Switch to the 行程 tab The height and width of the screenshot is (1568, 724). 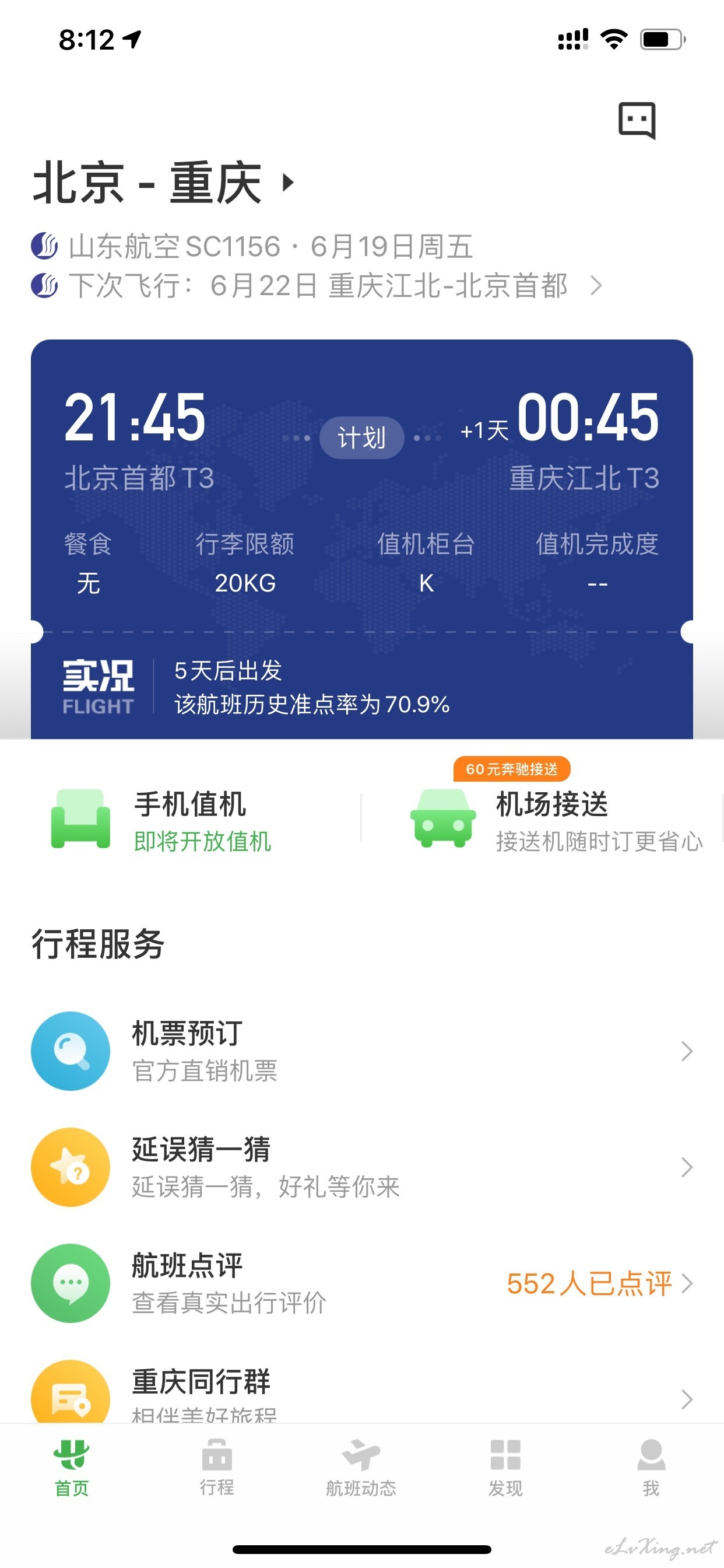[217, 1468]
